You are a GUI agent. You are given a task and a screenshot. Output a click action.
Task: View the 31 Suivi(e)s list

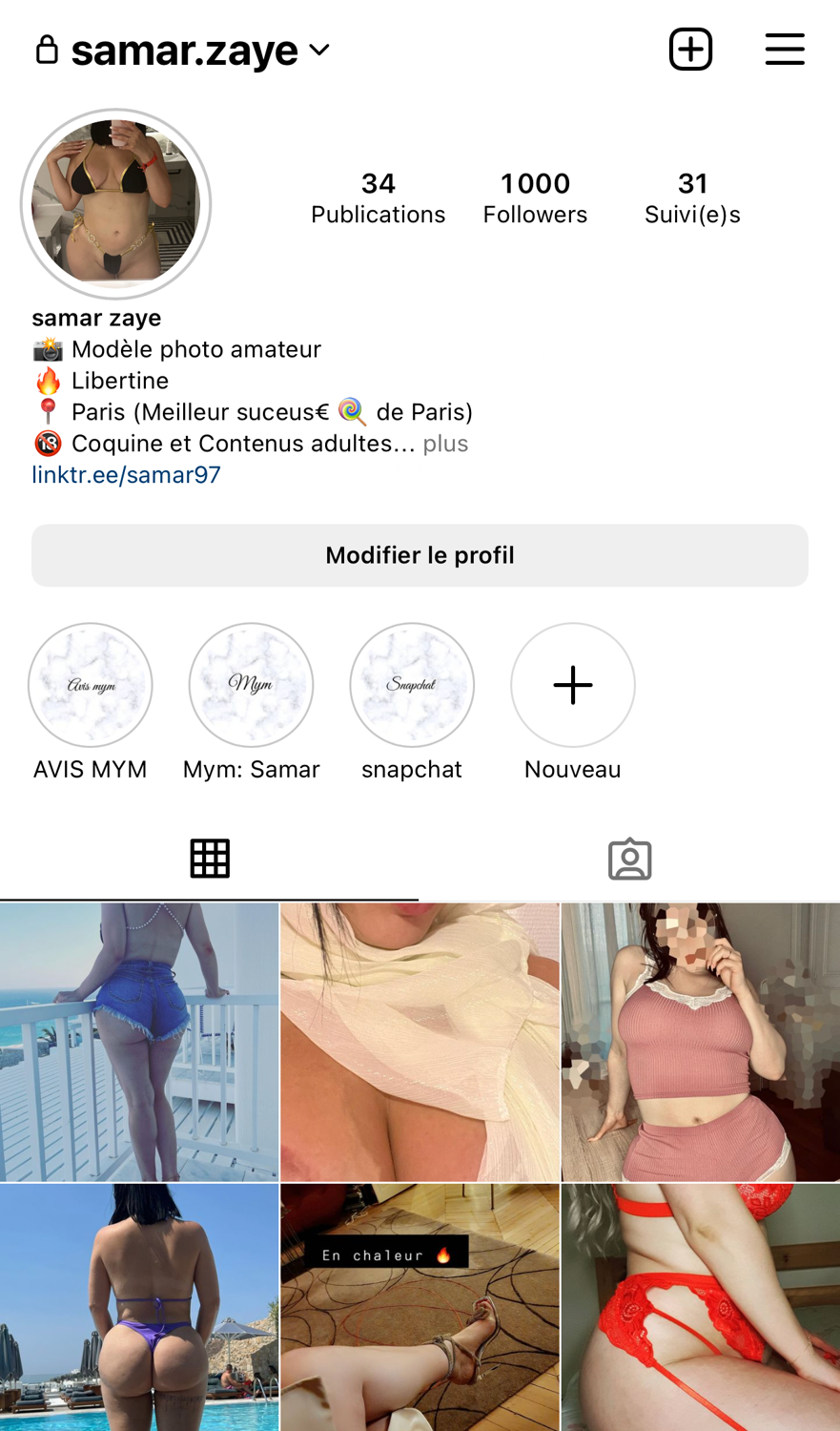pyautogui.click(x=692, y=197)
